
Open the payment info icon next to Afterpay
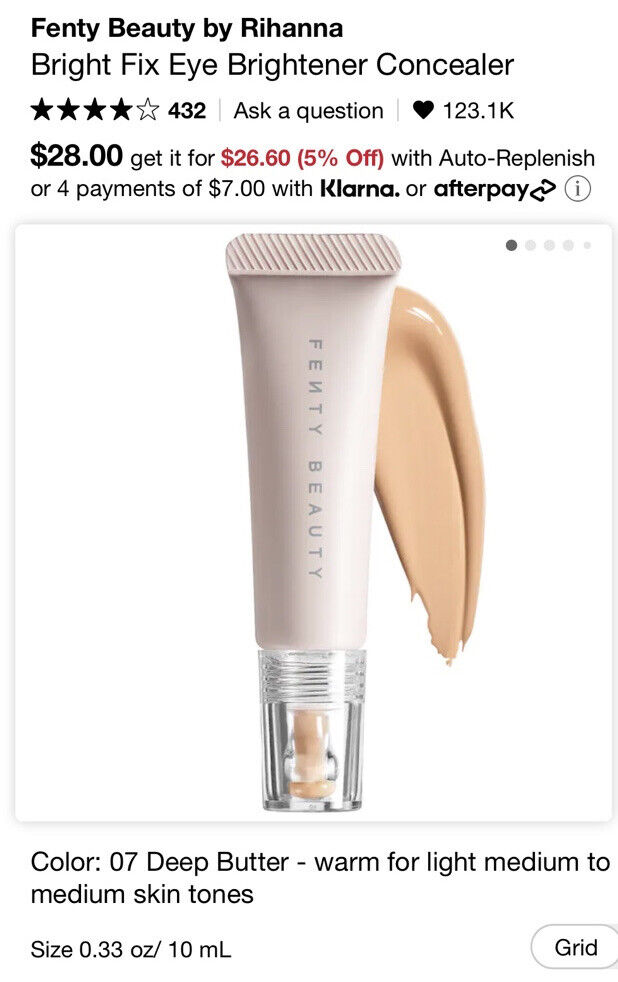tap(577, 189)
